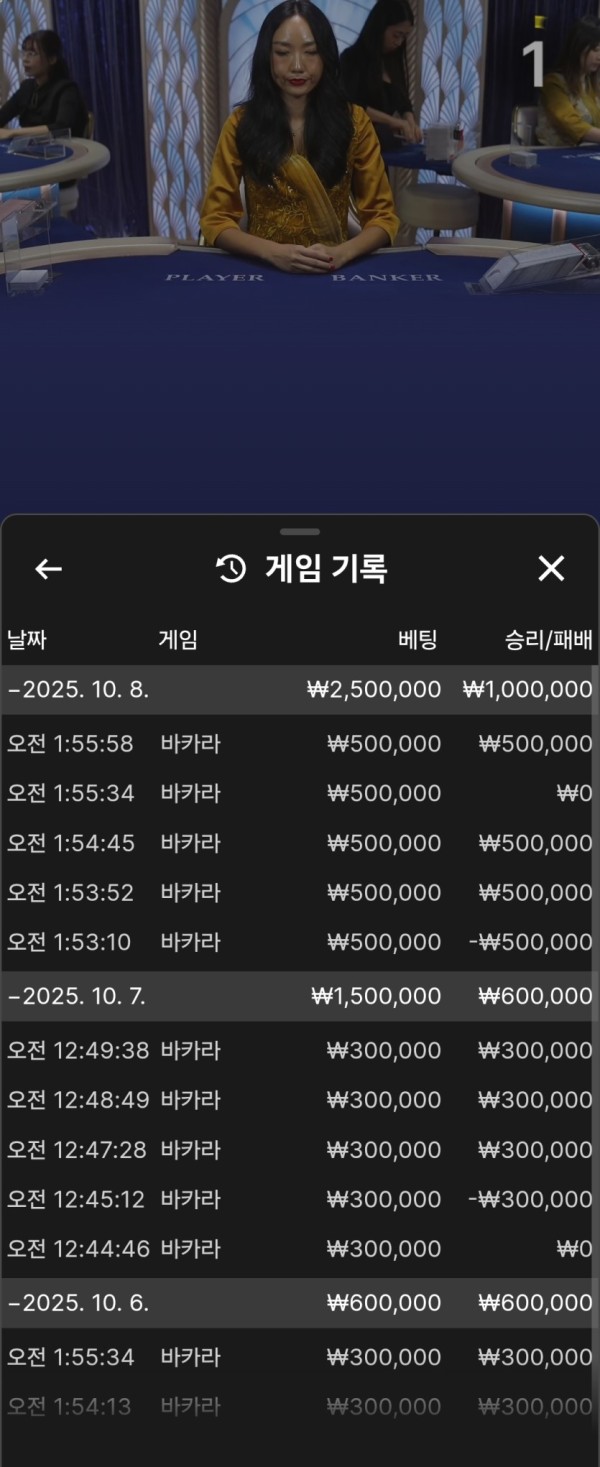Open the 오전 1:55:34 round with ₩0 result
Viewport: 600px width, 1467px height.
click(x=299, y=794)
